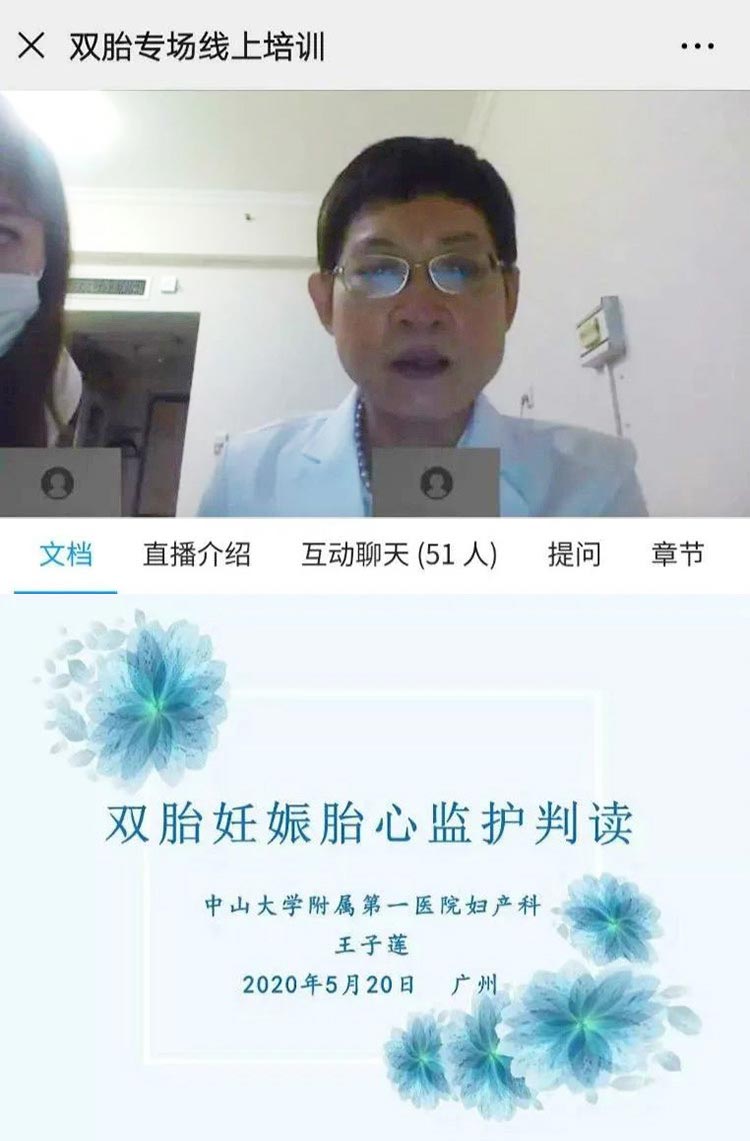Screen dimensions: 750x1141
Task: Switch to the 文档 tab
Action: coord(66,554)
